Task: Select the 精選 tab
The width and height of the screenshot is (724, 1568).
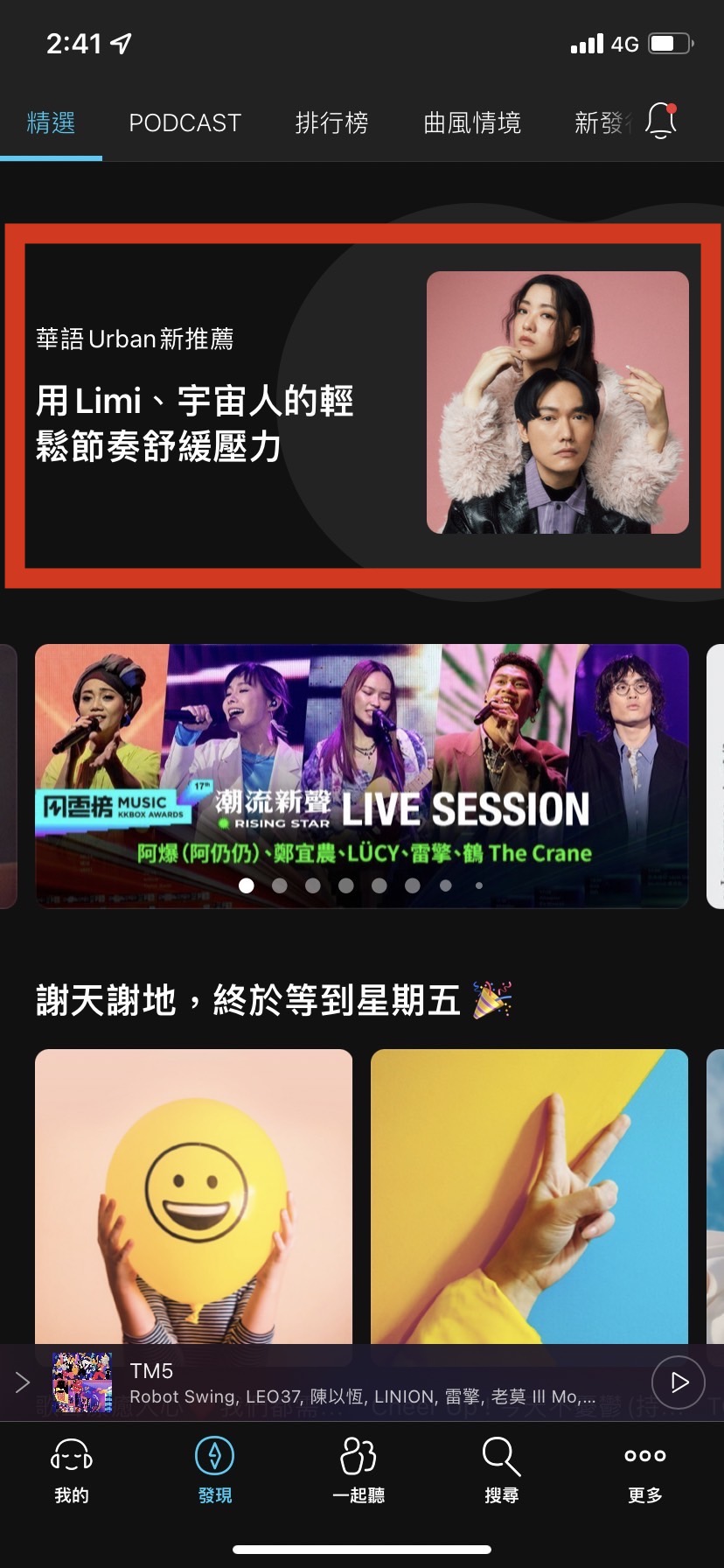Action: pyautogui.click(x=51, y=122)
